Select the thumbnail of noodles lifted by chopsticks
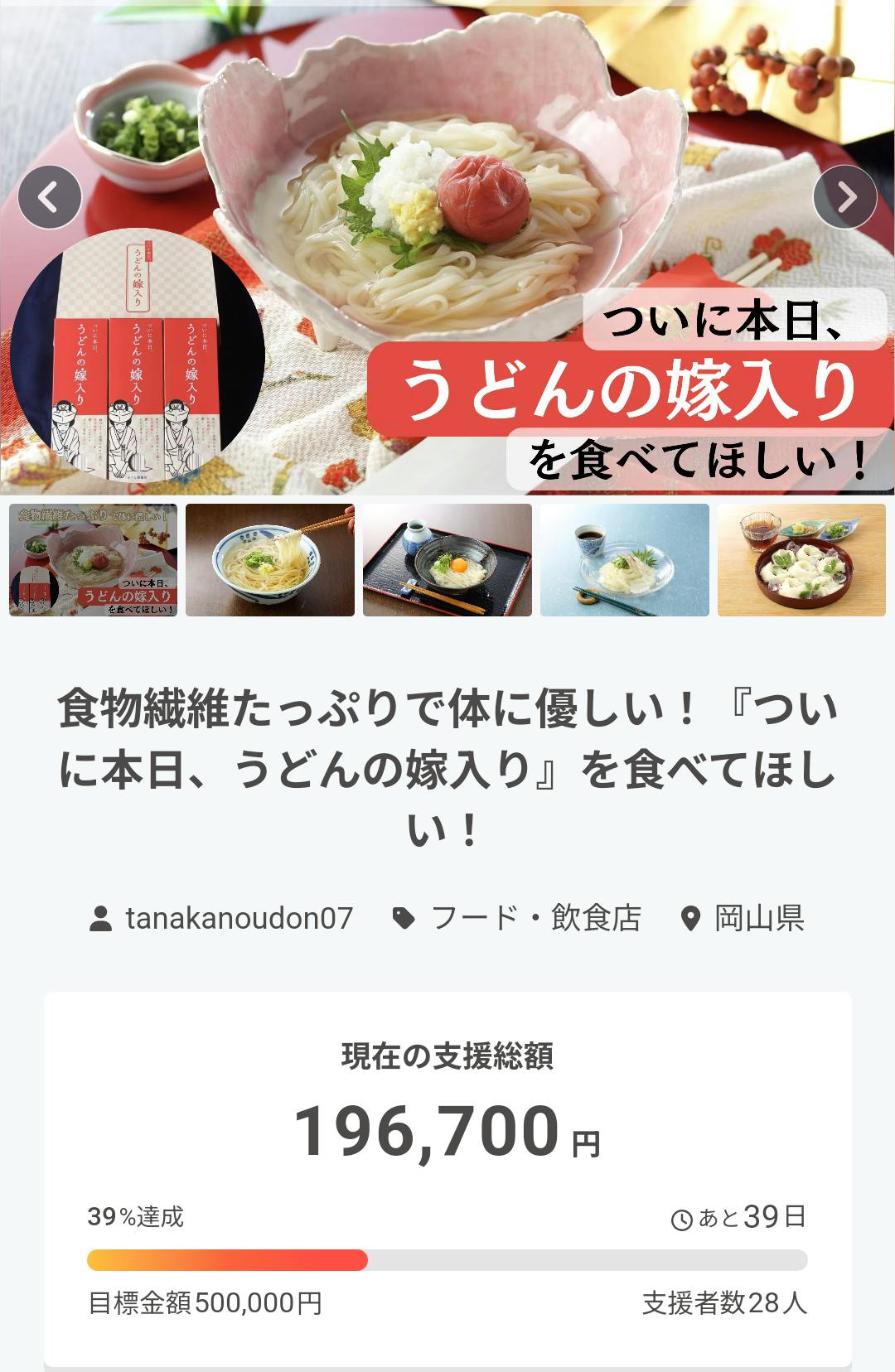The image size is (895, 1372). point(270,560)
